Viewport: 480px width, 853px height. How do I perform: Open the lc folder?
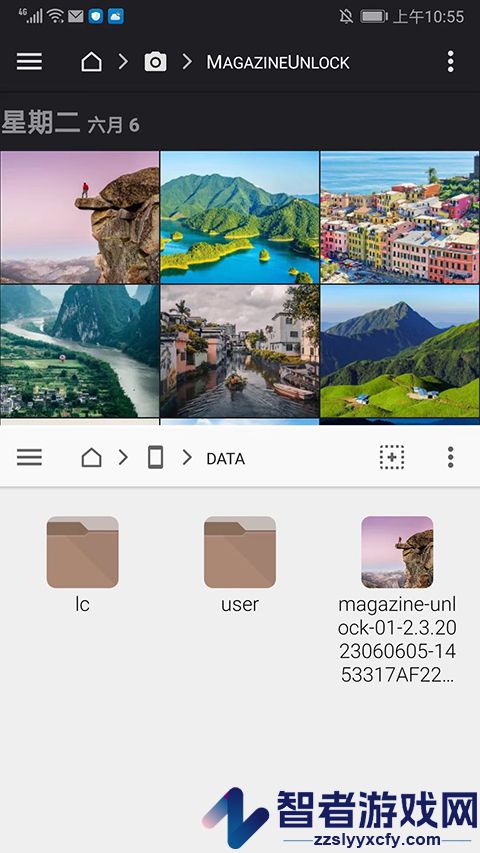click(82, 565)
